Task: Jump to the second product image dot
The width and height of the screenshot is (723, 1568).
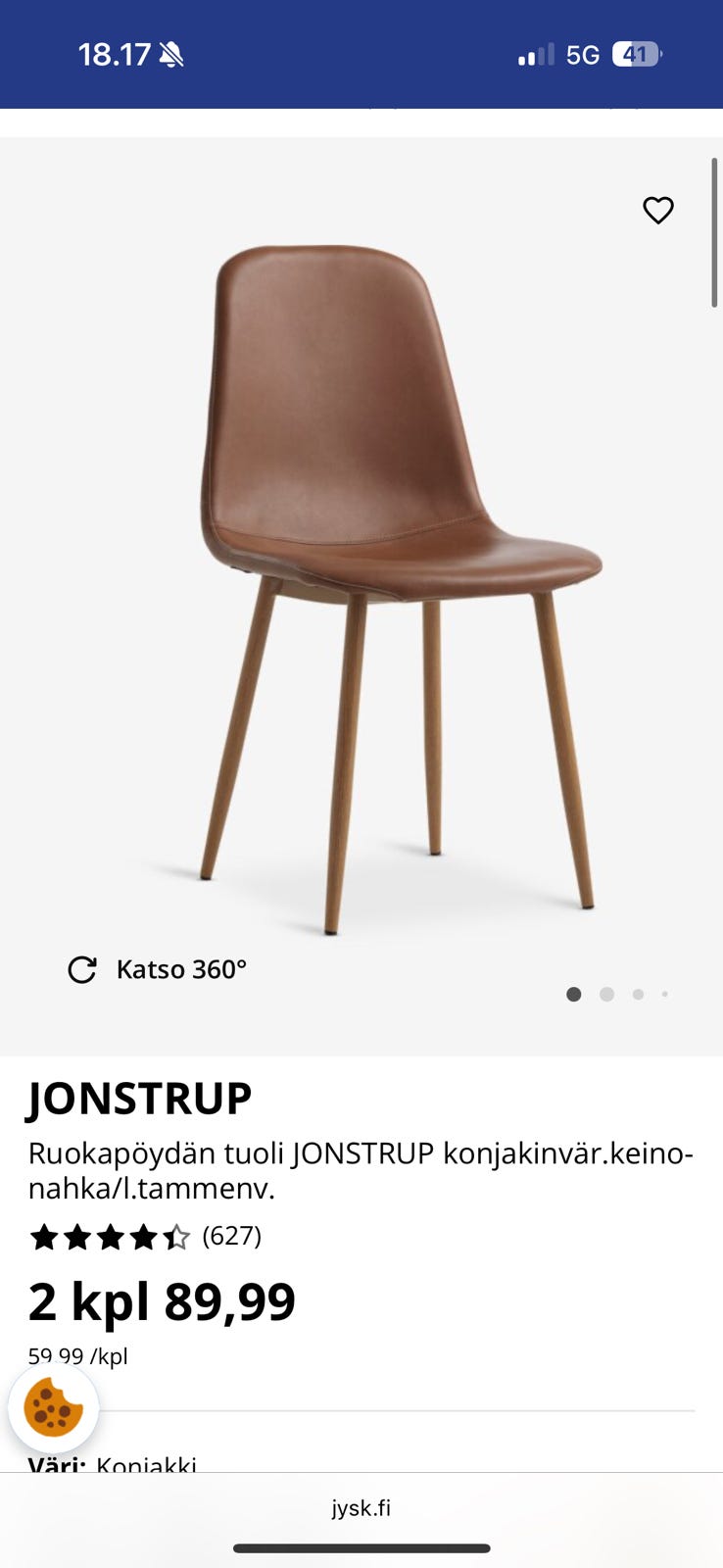Action: [x=606, y=994]
